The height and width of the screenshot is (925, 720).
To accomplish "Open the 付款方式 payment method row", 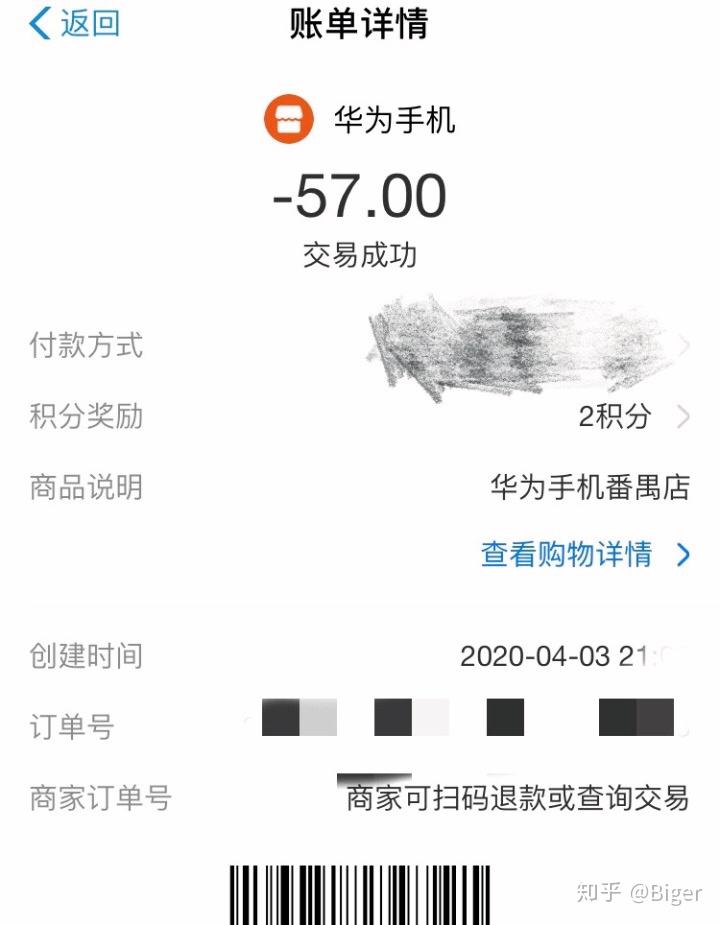I will (360, 346).
